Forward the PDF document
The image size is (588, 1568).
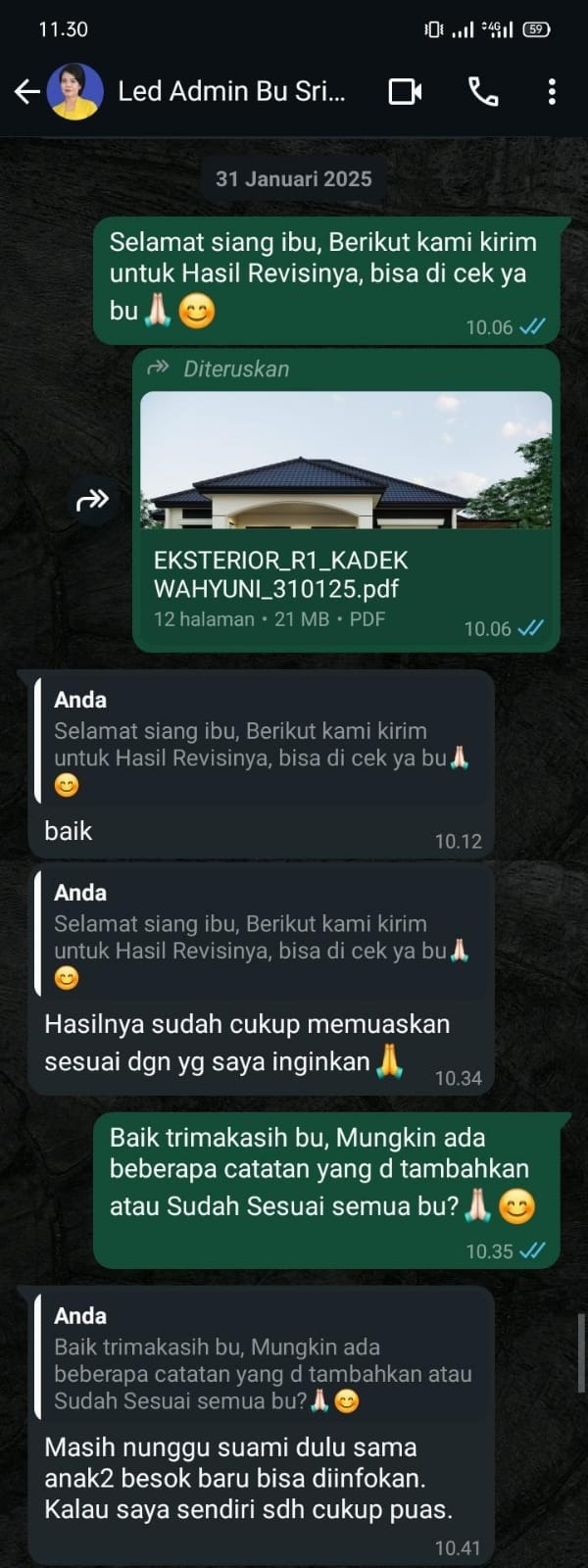click(92, 501)
